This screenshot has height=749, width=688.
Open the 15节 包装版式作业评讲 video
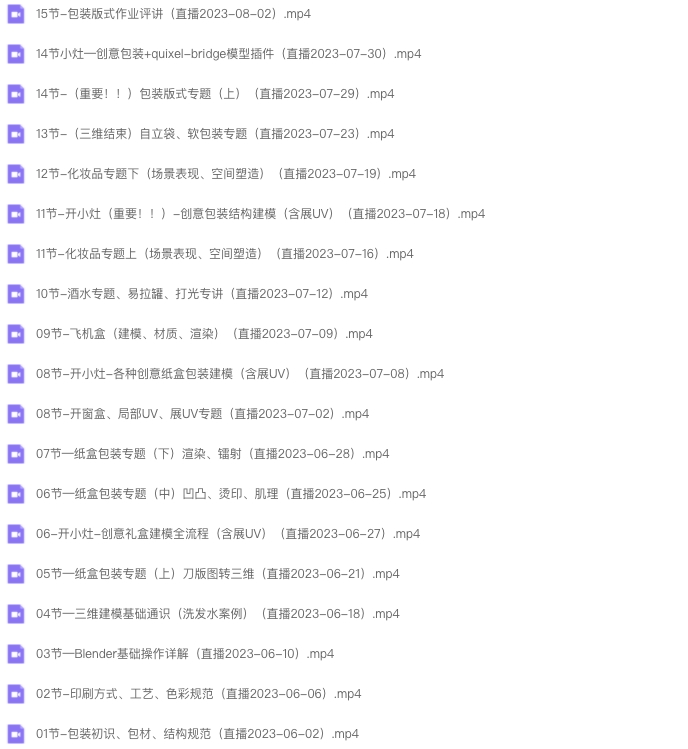pos(172,14)
